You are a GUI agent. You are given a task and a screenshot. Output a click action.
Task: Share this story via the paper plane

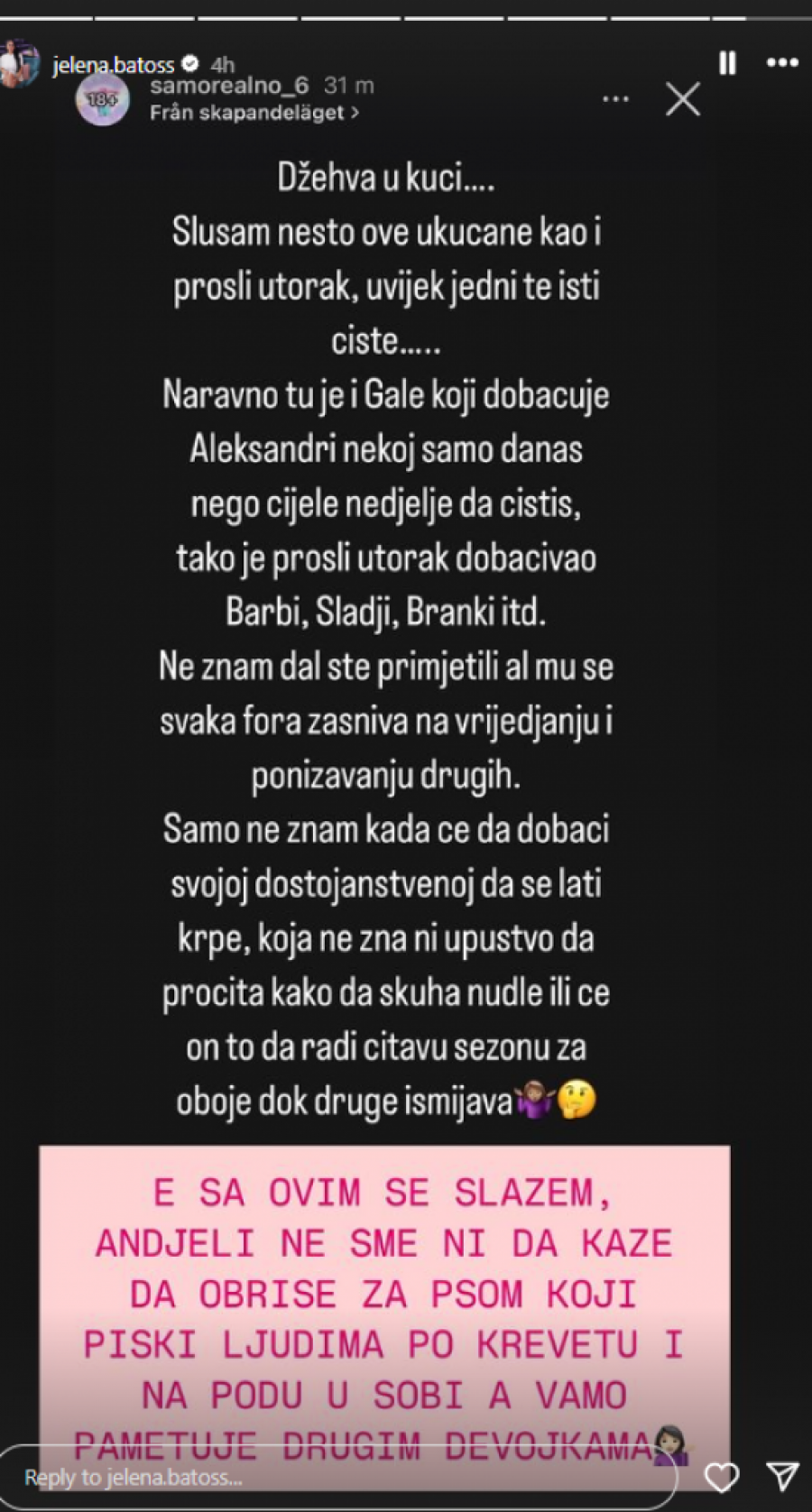[x=781, y=1477]
